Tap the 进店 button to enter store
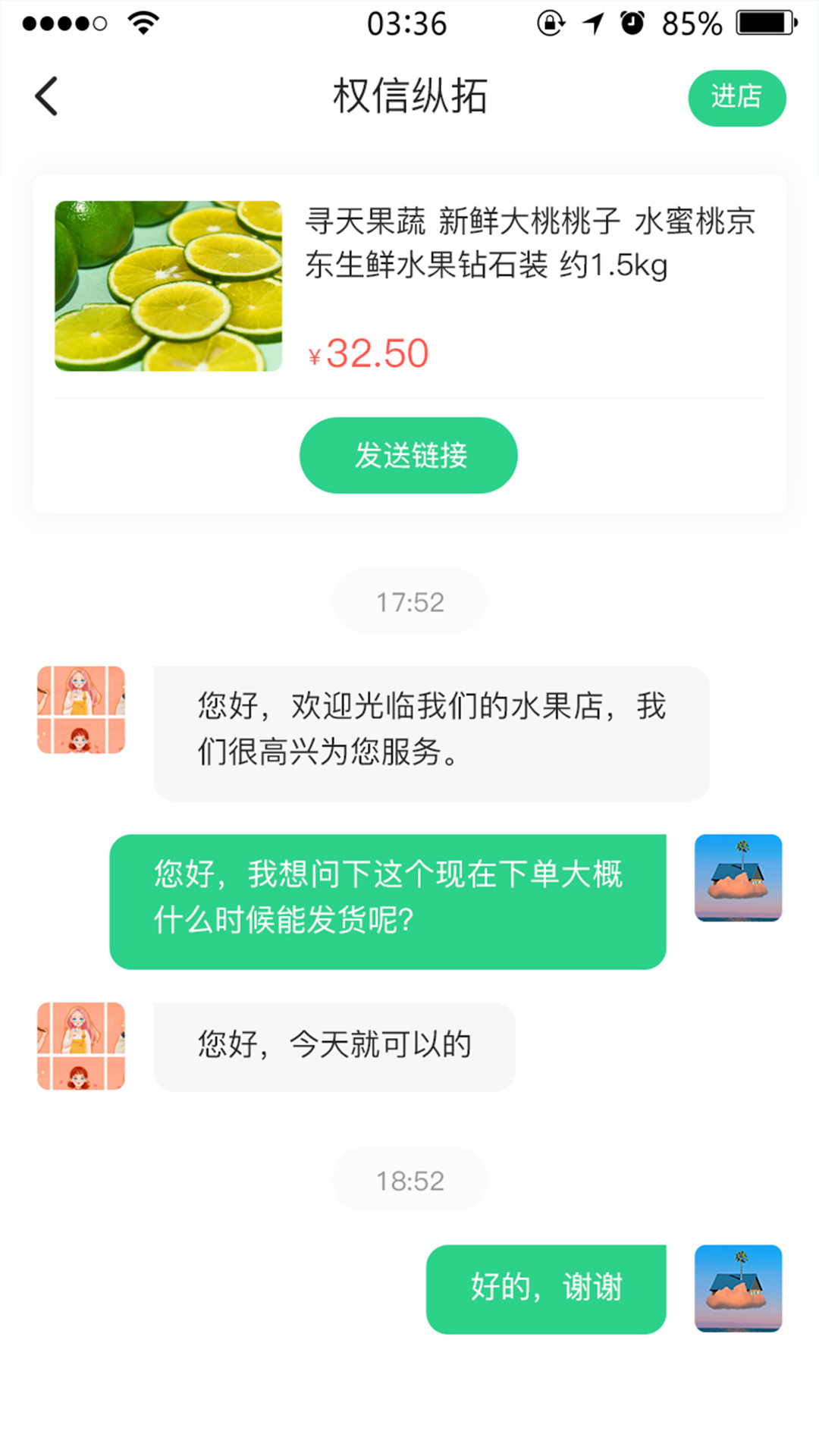Viewport: 819px width, 1456px height. pyautogui.click(x=737, y=97)
